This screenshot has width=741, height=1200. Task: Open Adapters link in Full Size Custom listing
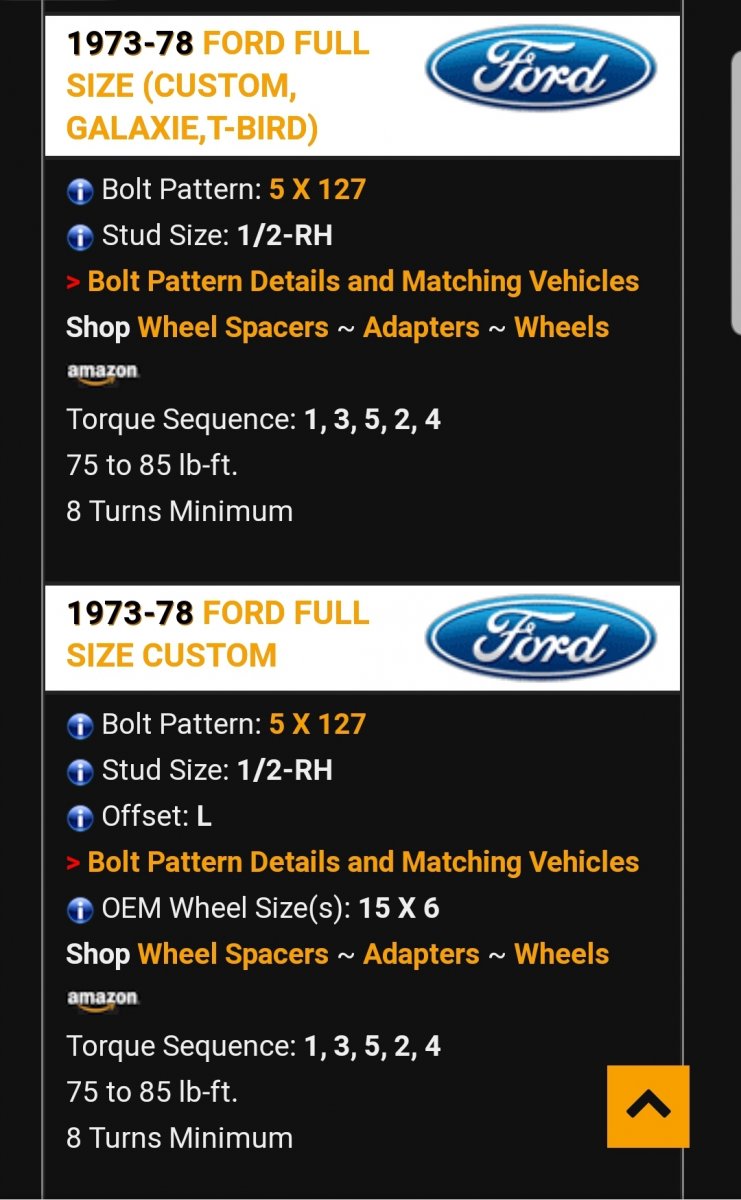click(x=421, y=954)
